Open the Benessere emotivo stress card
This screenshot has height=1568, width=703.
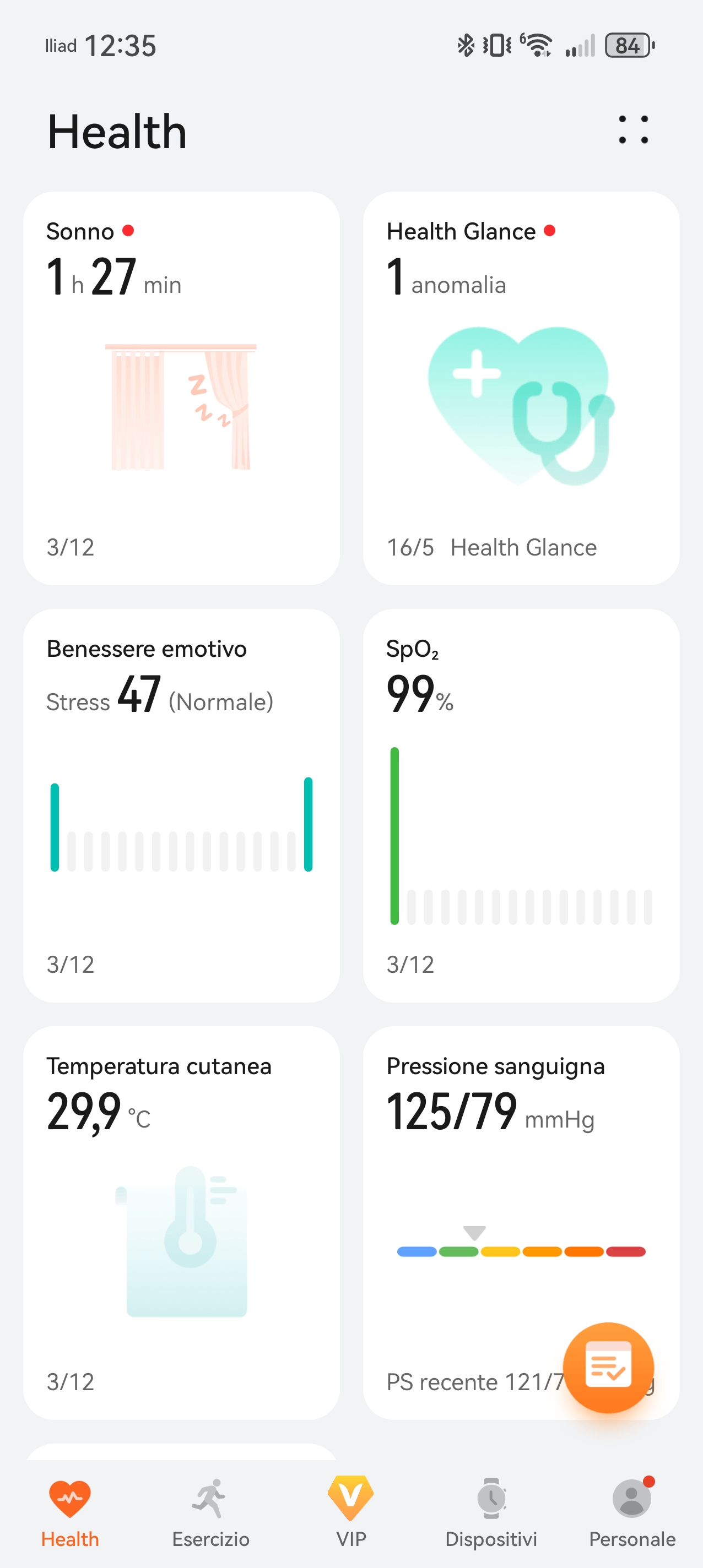(x=181, y=805)
